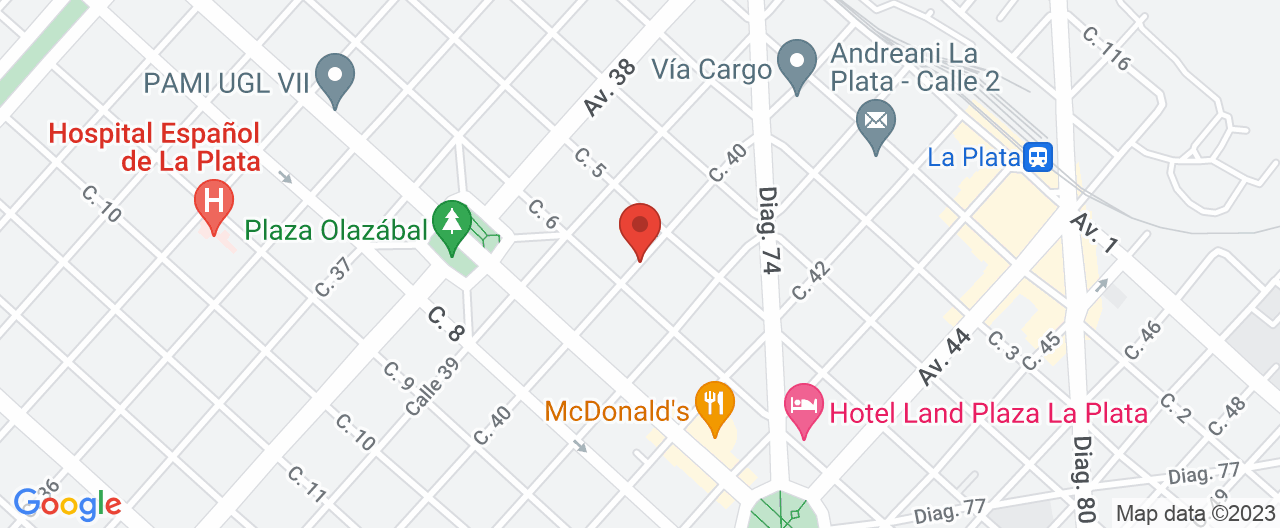Open the Plaza Olazábal park marker
This screenshot has height=528, width=1280.
pyautogui.click(x=453, y=223)
